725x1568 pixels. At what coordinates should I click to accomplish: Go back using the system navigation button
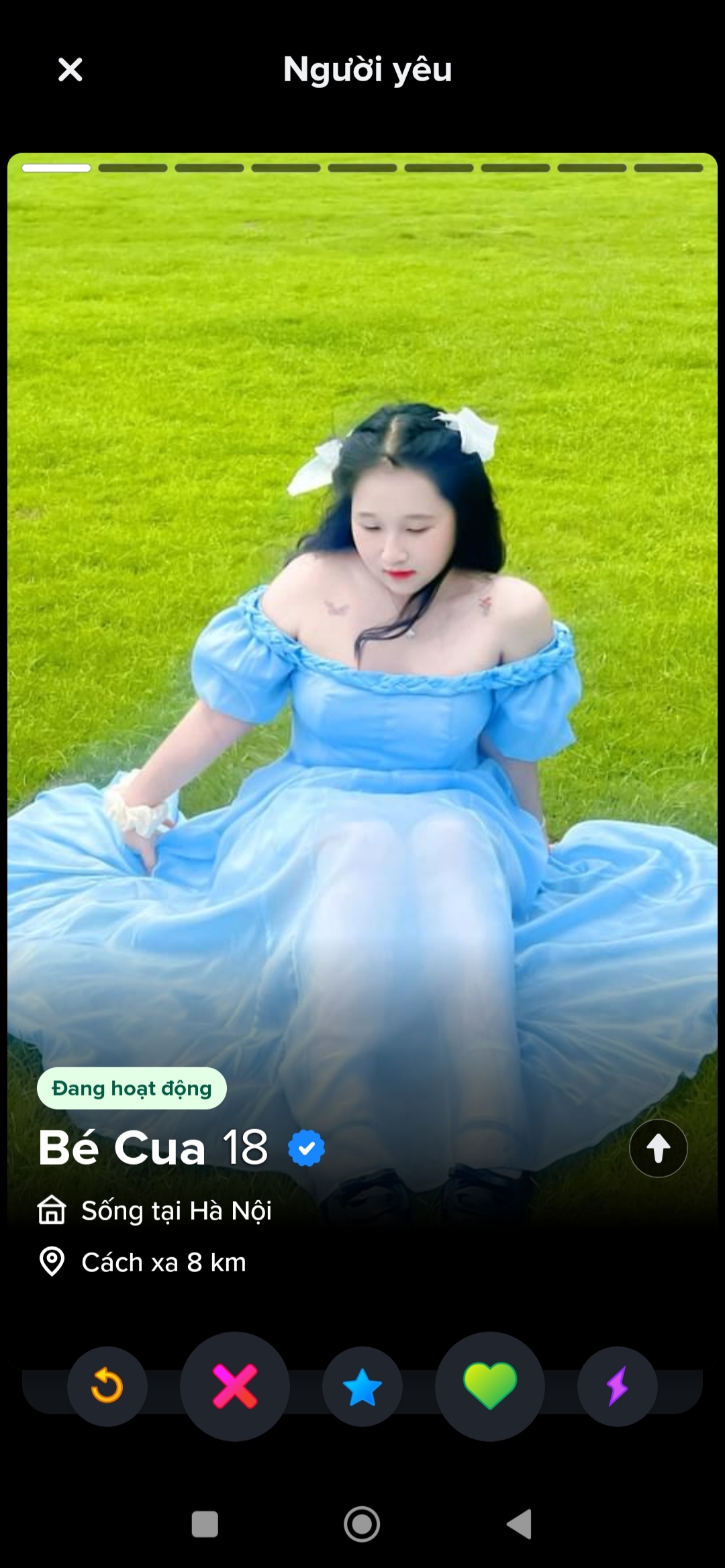pyautogui.click(x=519, y=1524)
